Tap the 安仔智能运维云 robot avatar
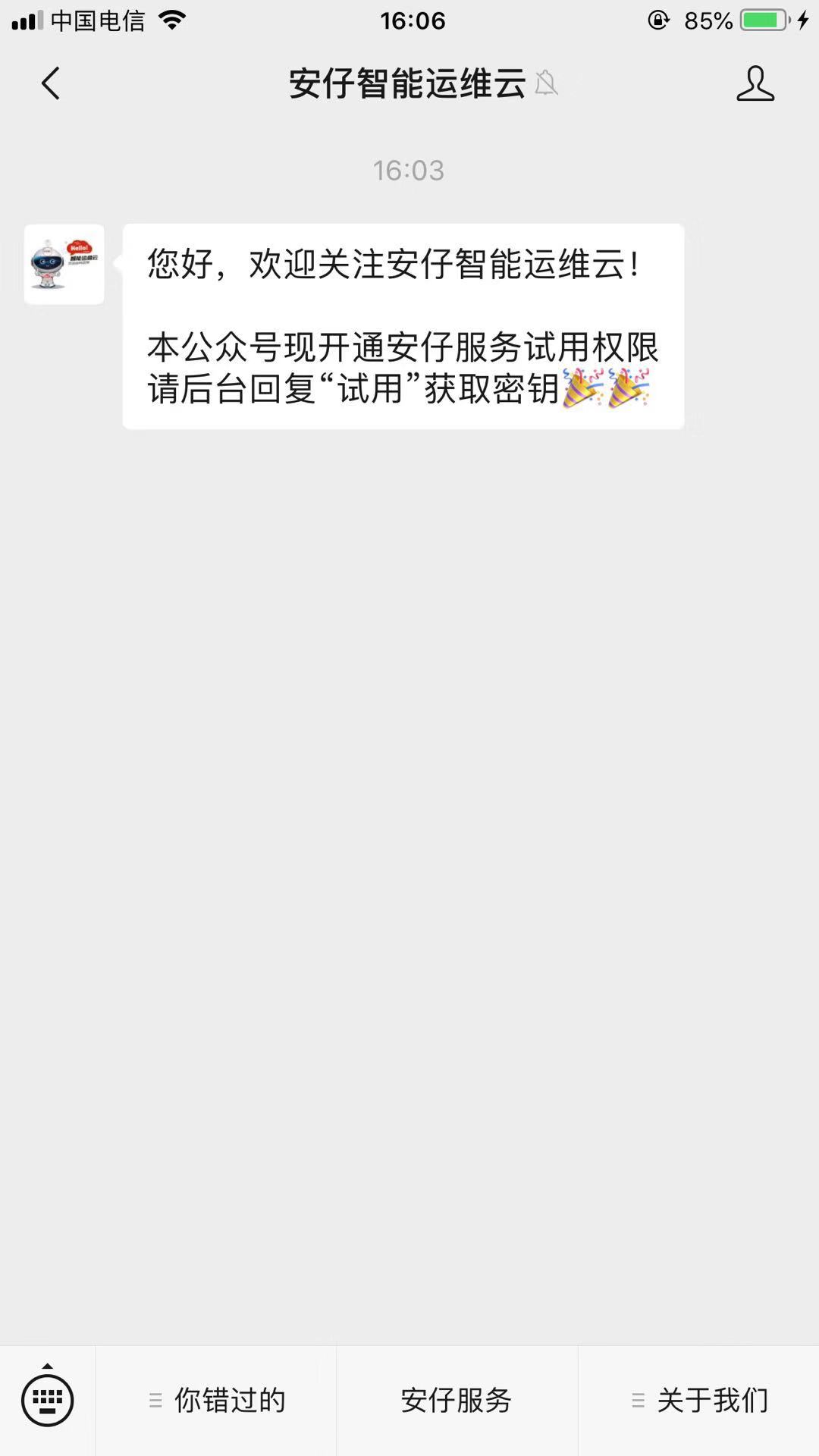This screenshot has height=1456, width=819. [x=64, y=264]
